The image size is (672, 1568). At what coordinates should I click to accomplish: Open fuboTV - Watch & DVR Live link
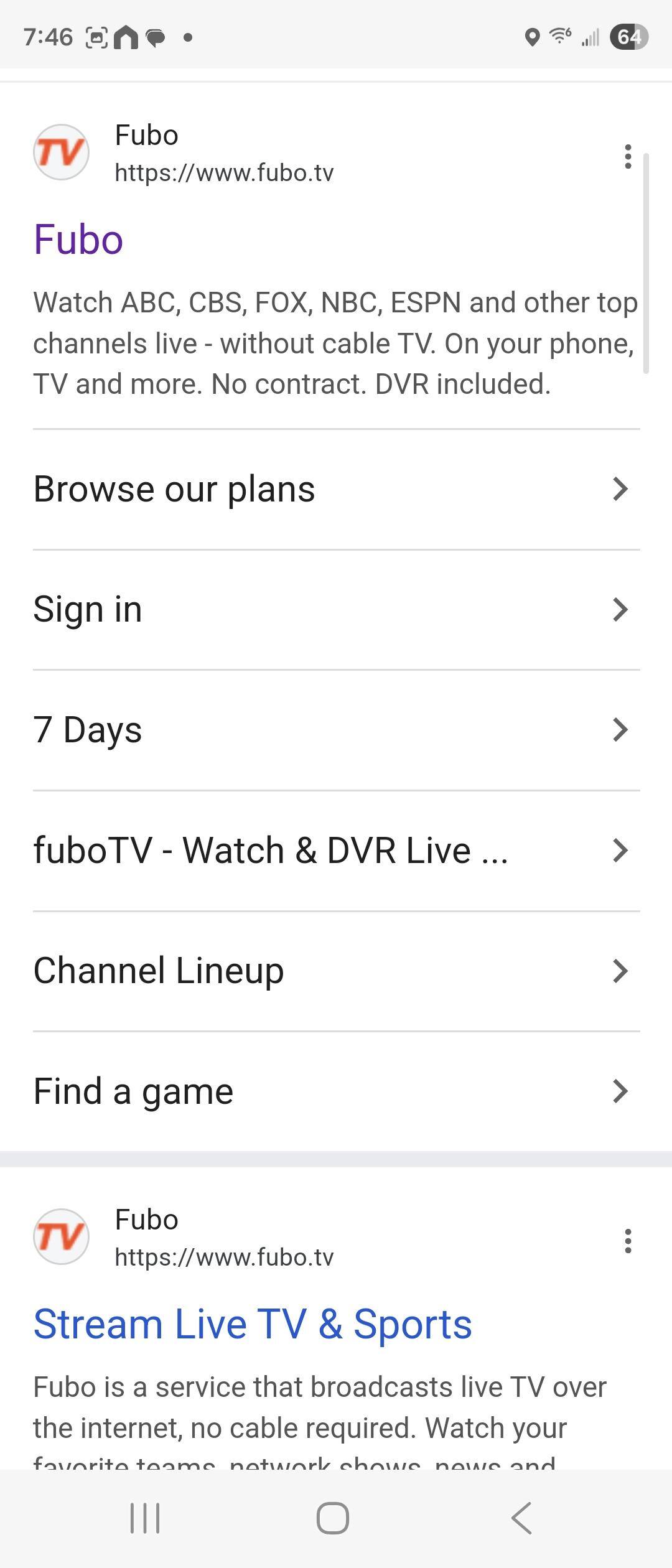336,850
